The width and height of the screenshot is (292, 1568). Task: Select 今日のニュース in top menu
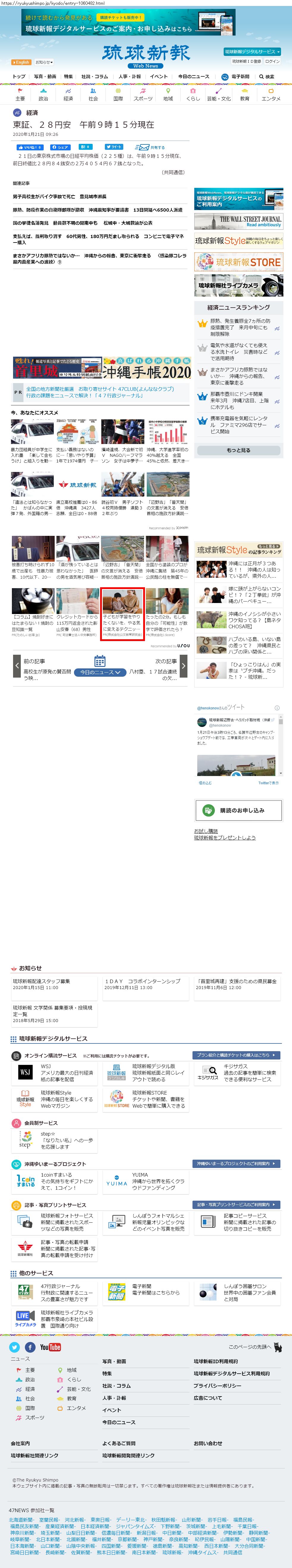pyautogui.click(x=193, y=77)
